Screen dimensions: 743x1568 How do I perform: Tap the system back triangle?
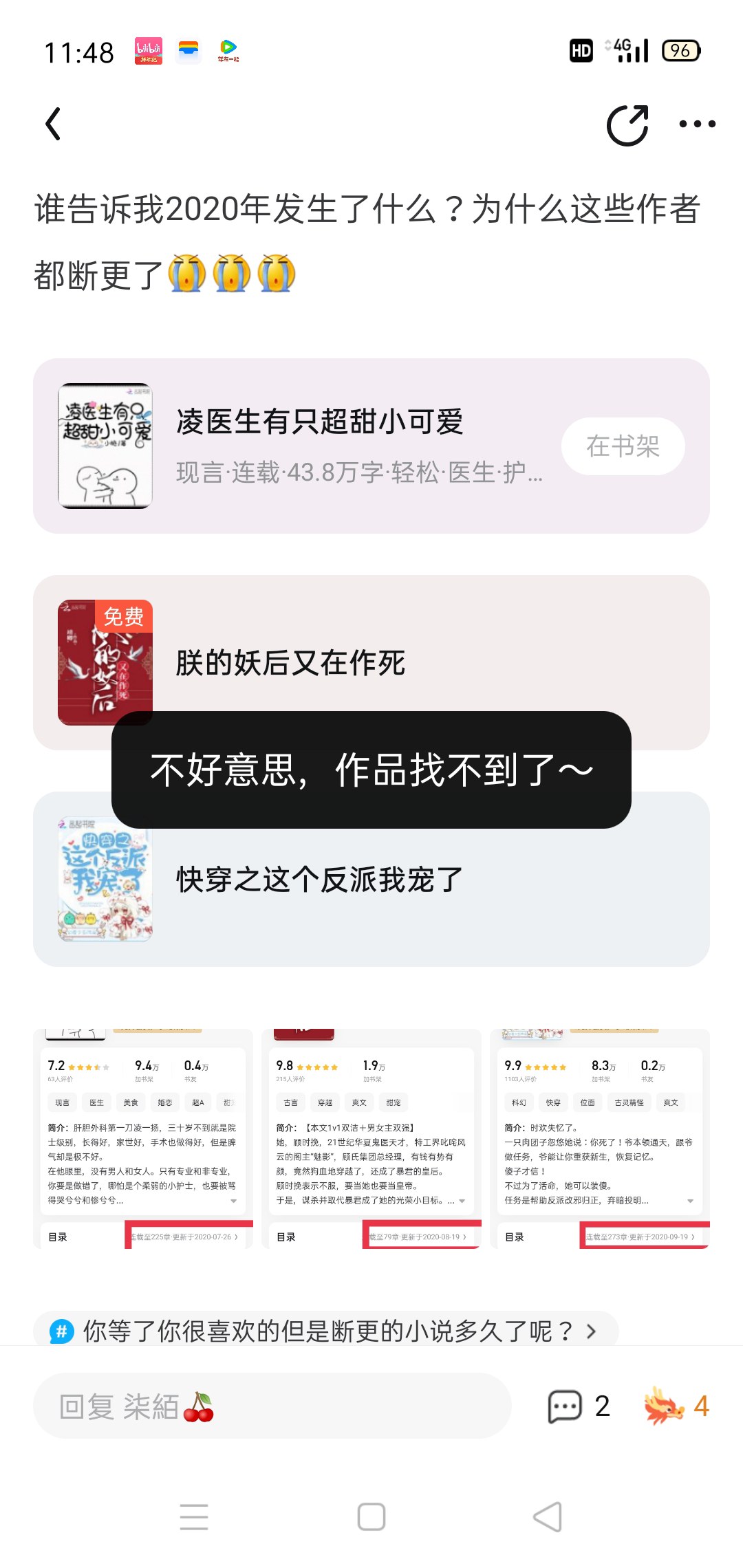[x=548, y=1516]
